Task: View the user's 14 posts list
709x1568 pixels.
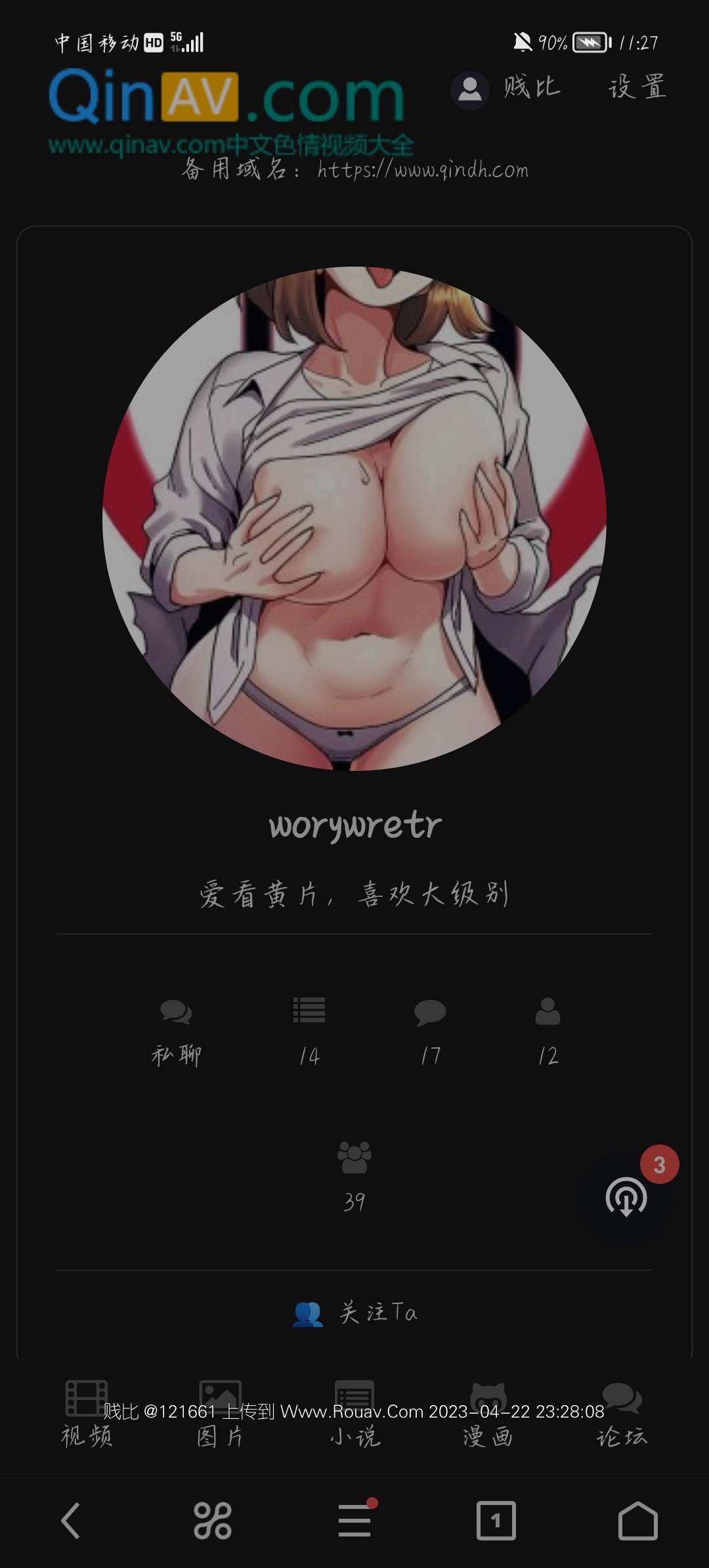Action: [x=309, y=1031]
